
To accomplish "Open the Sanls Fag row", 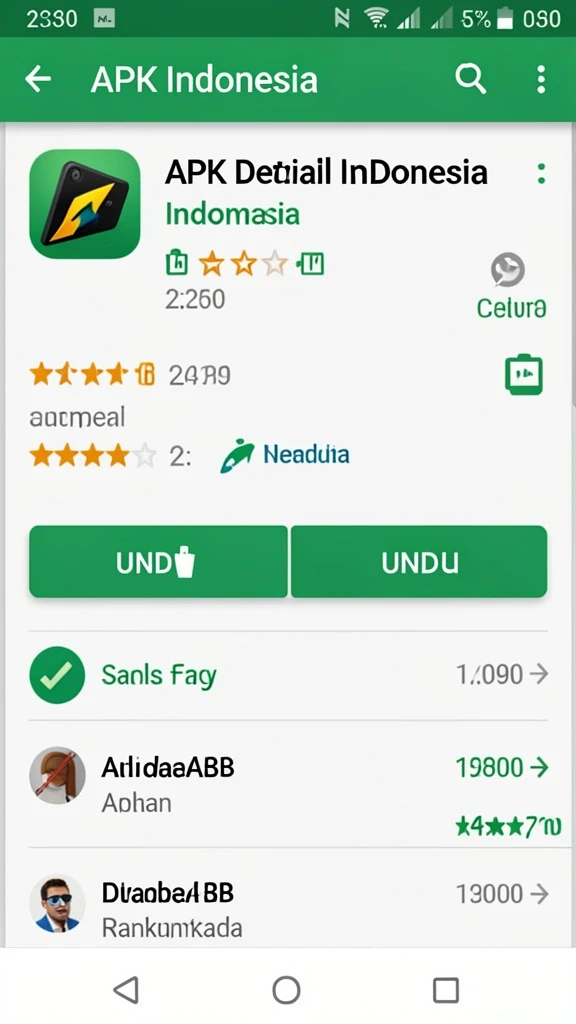I will (x=288, y=675).
